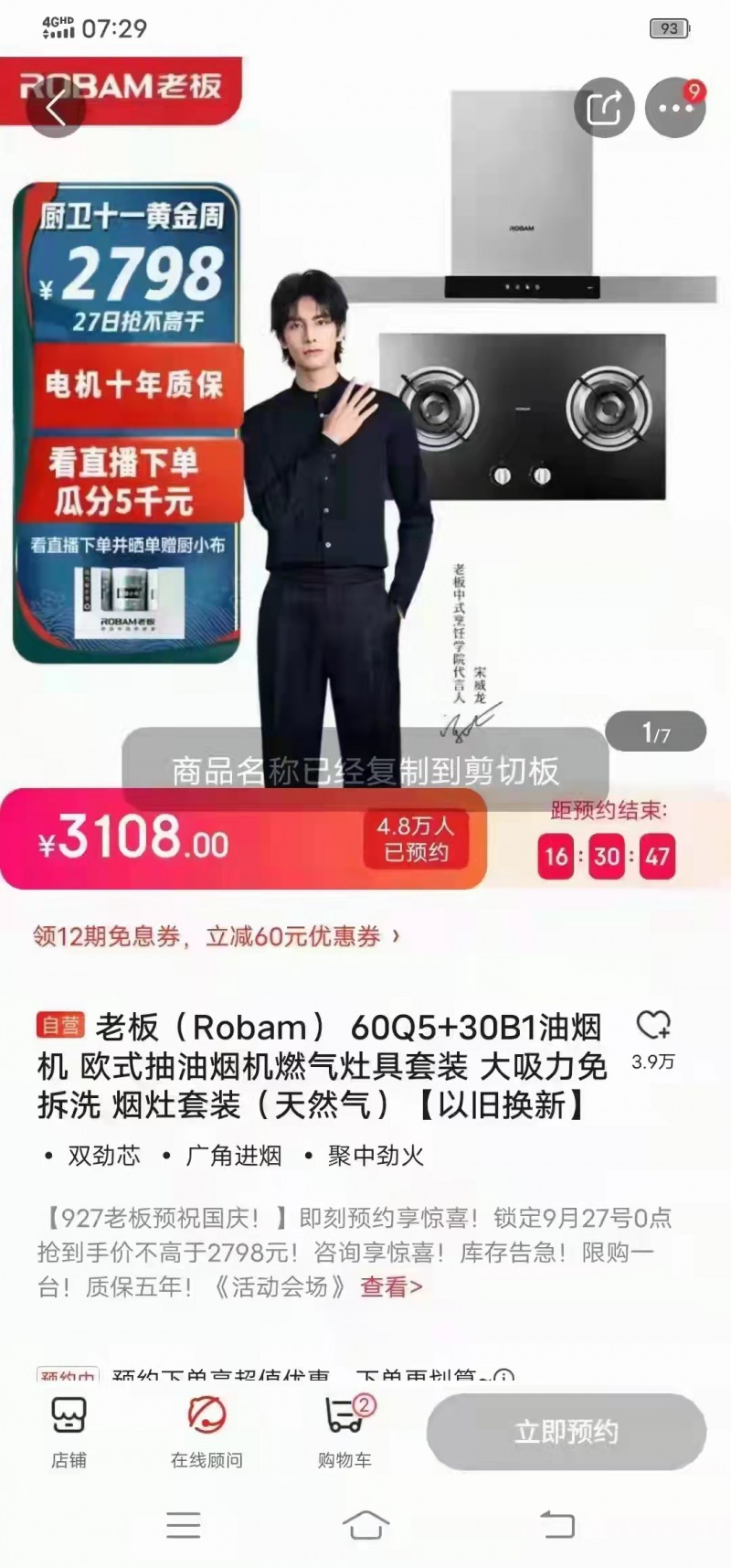Open the three-dot overflow menu
This screenshot has width=731, height=1568.
(x=675, y=109)
